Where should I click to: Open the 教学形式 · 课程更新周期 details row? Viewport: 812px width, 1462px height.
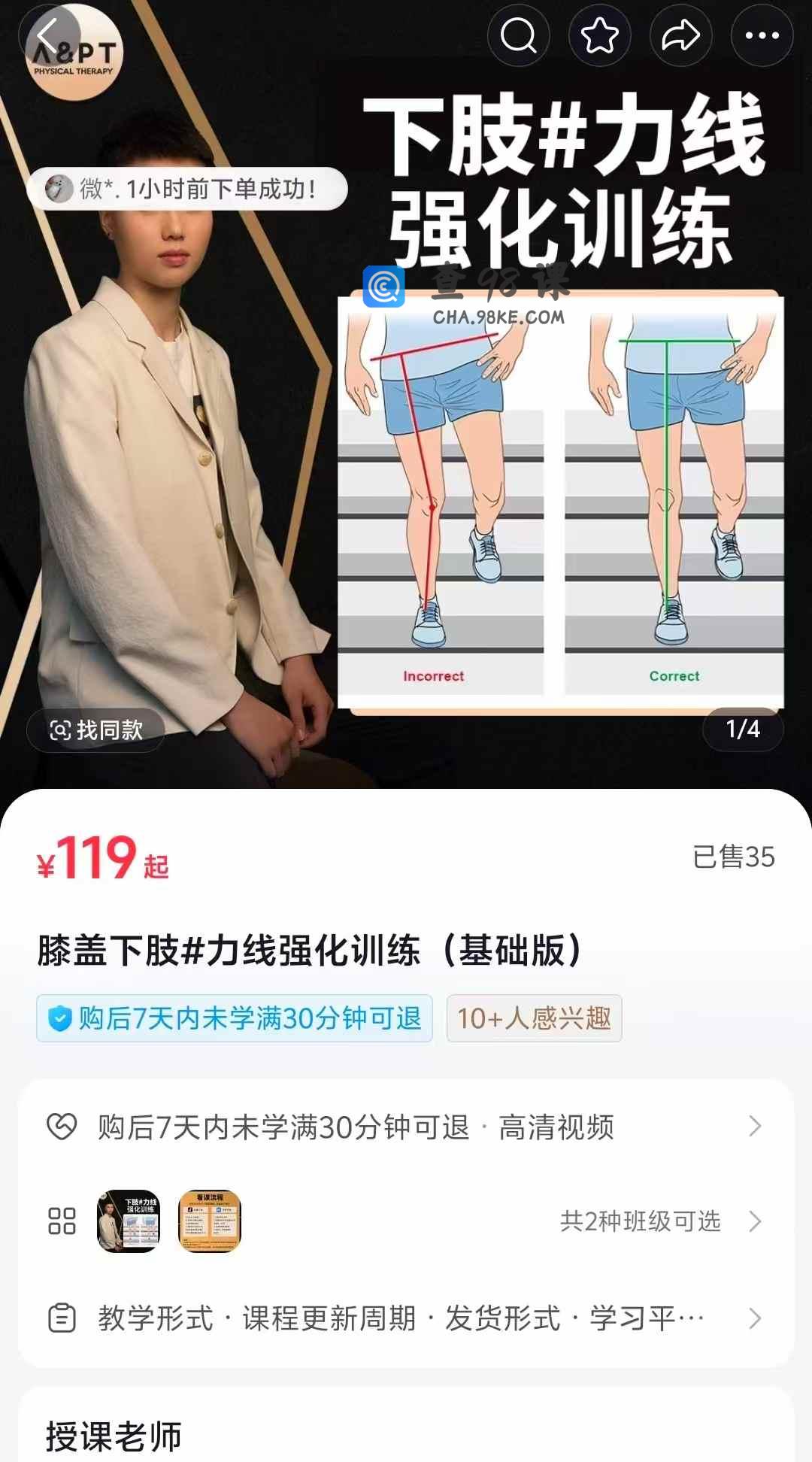coord(406,1318)
